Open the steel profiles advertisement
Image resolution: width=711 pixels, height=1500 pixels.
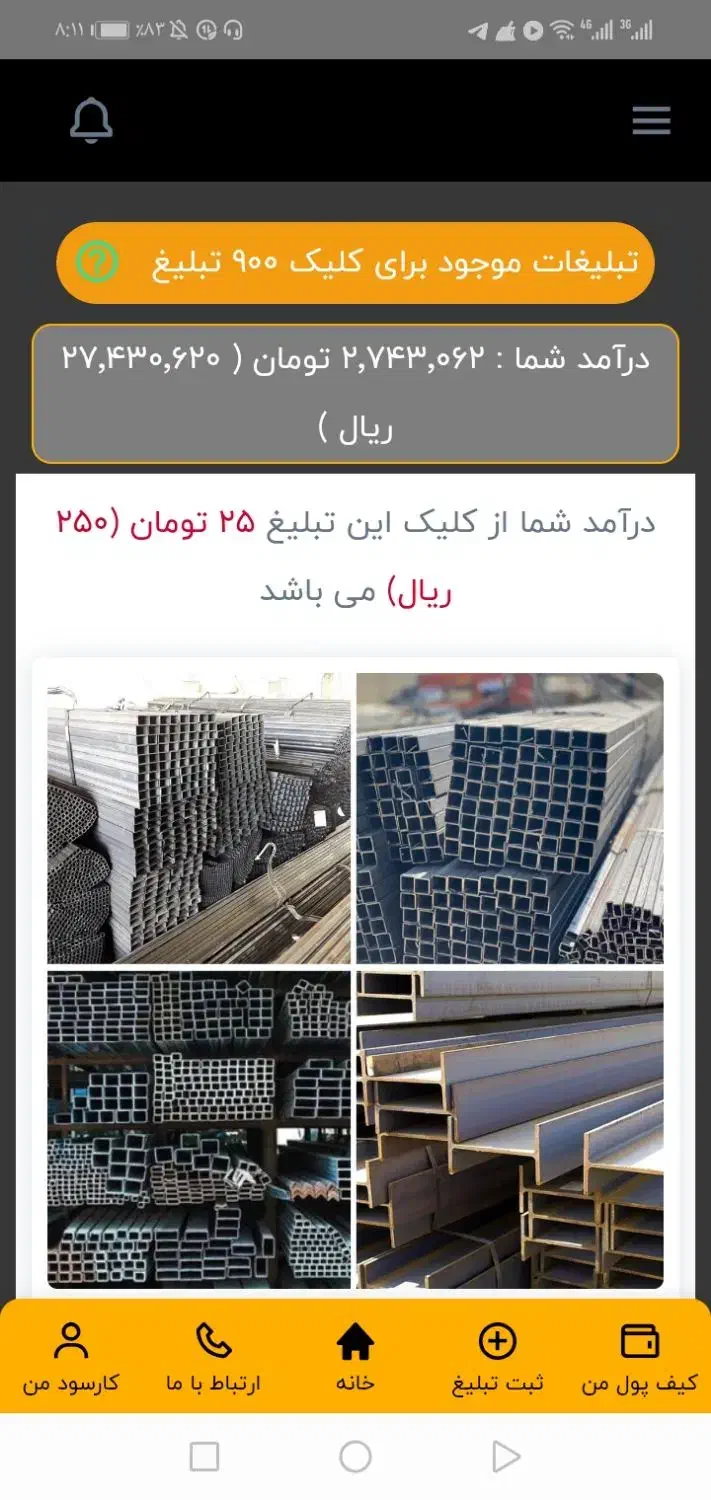tap(355, 980)
